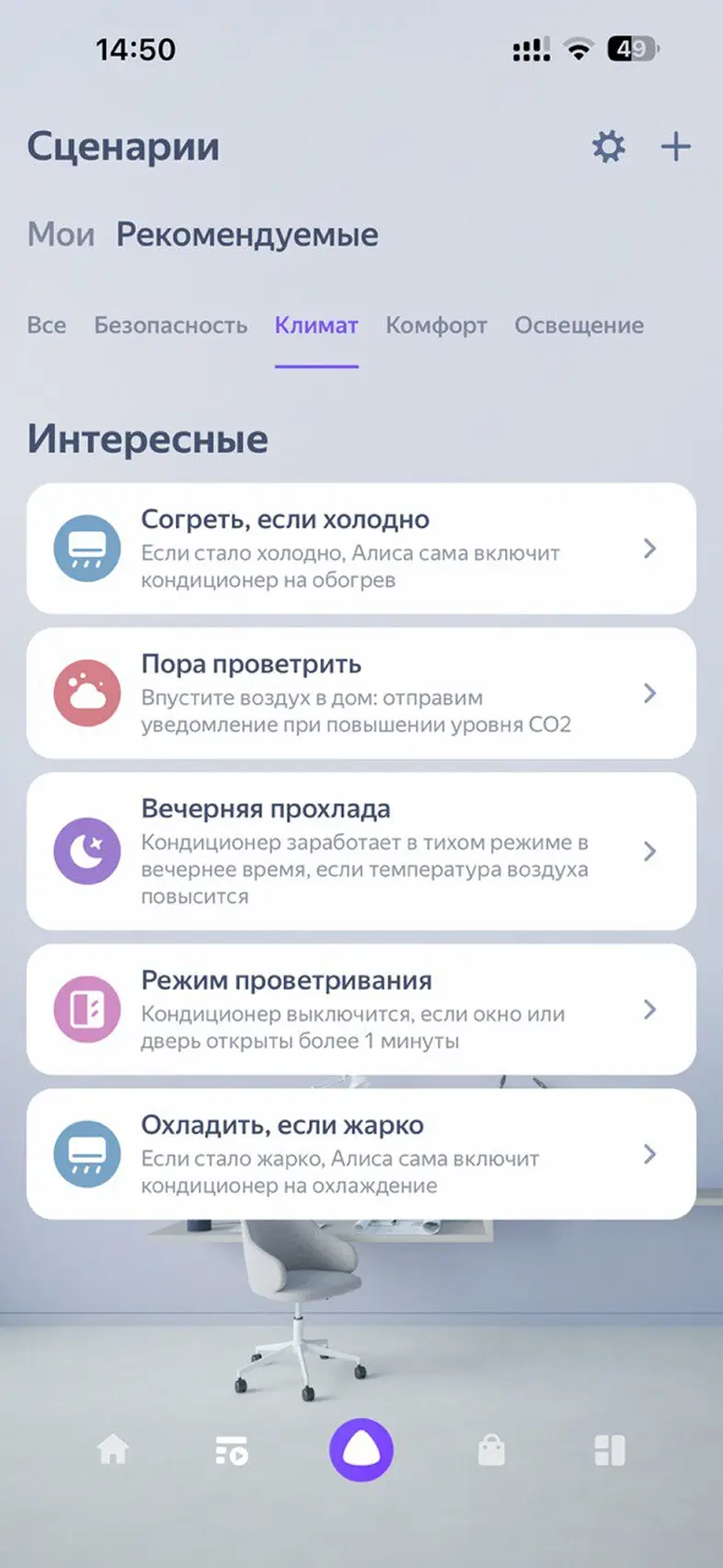The height and width of the screenshot is (1568, 723).
Task: Open the widgets grid tab
Action: coord(610,1451)
